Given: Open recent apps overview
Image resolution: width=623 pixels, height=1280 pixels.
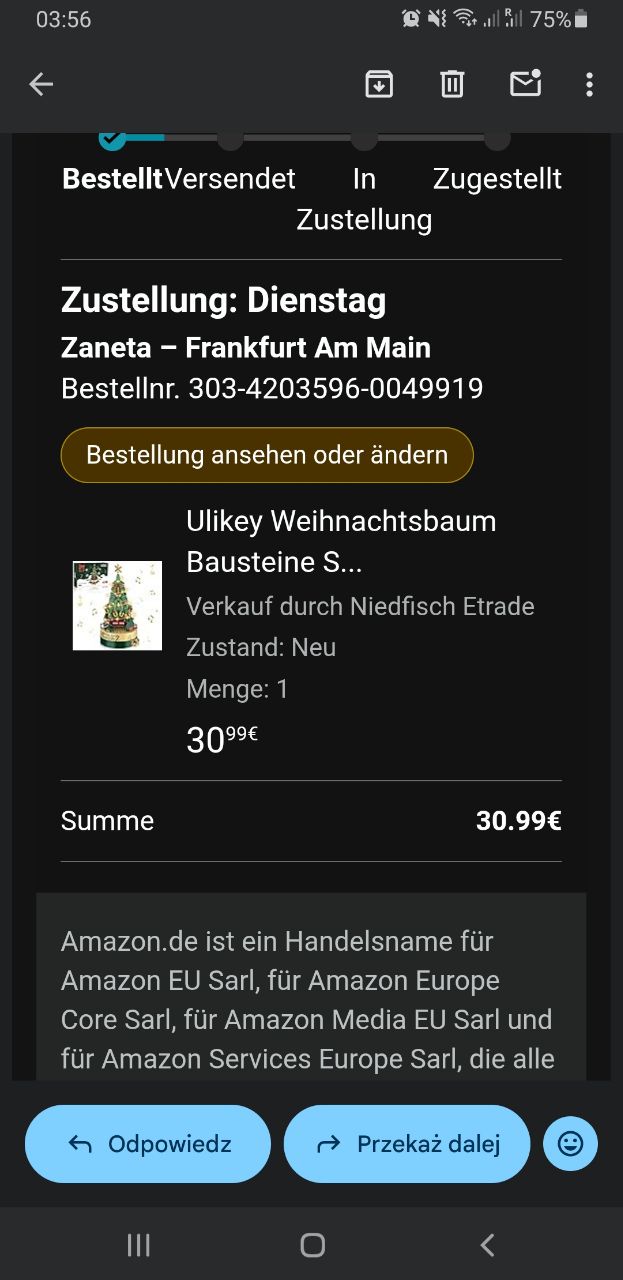Looking at the screenshot, I should (138, 1244).
